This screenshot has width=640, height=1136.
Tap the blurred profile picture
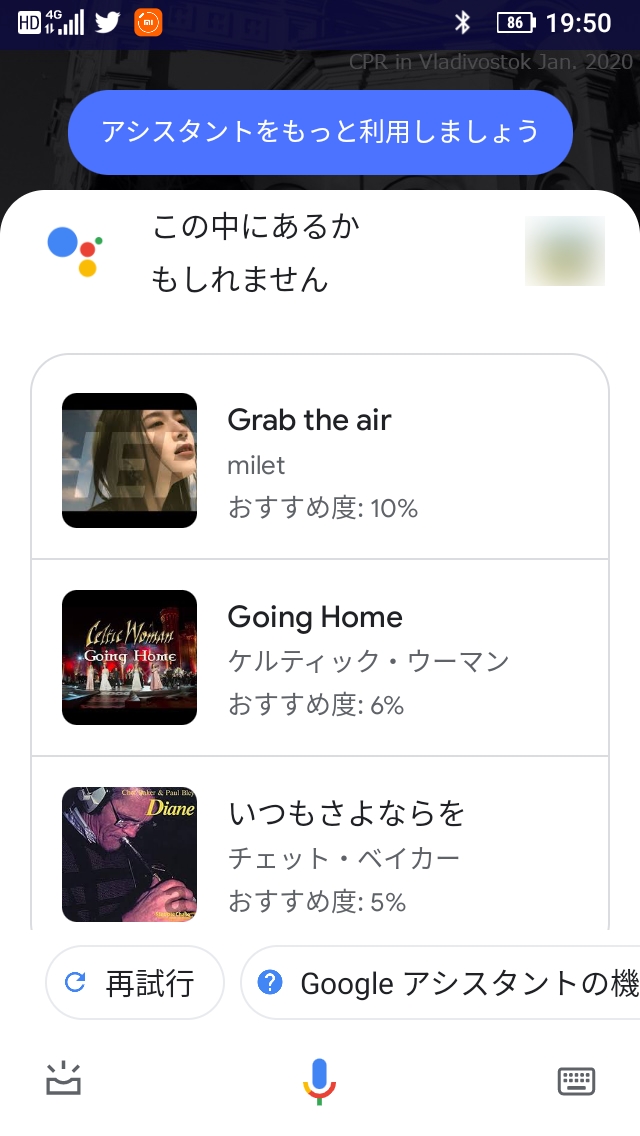[565, 251]
